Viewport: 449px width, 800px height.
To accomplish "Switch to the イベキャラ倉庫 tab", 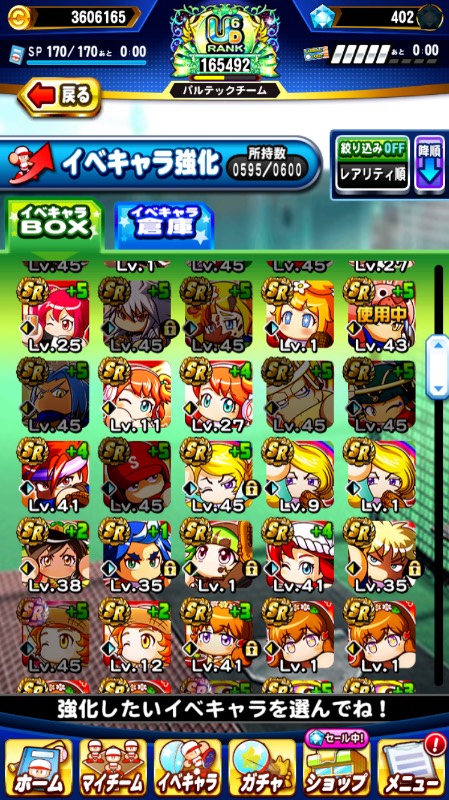I will (164, 224).
